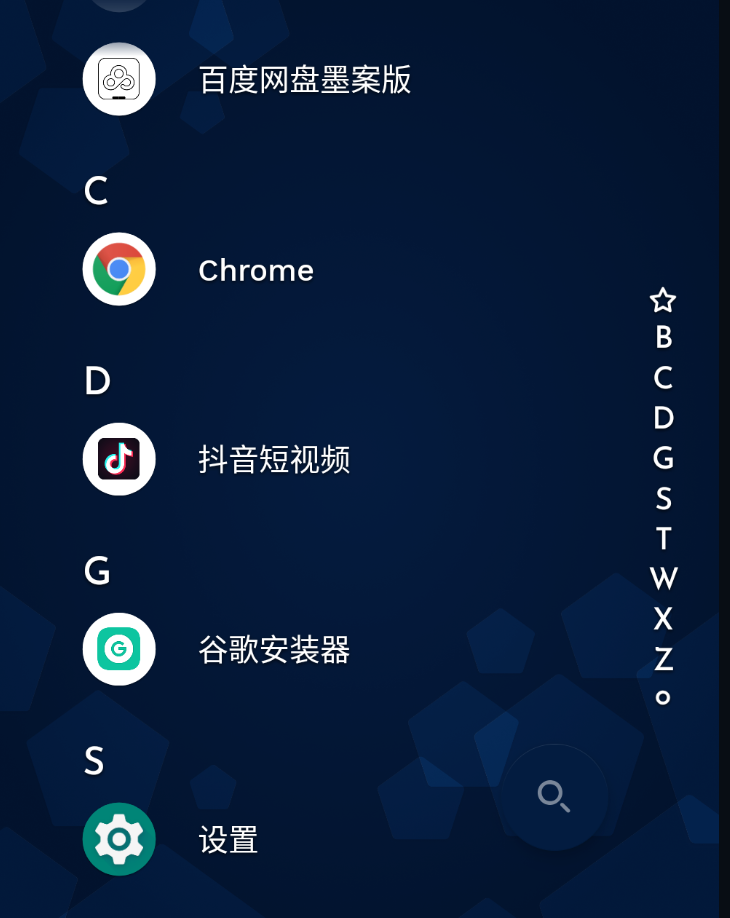Tap the search magnifier button
730x918 pixels.
pyautogui.click(x=554, y=795)
